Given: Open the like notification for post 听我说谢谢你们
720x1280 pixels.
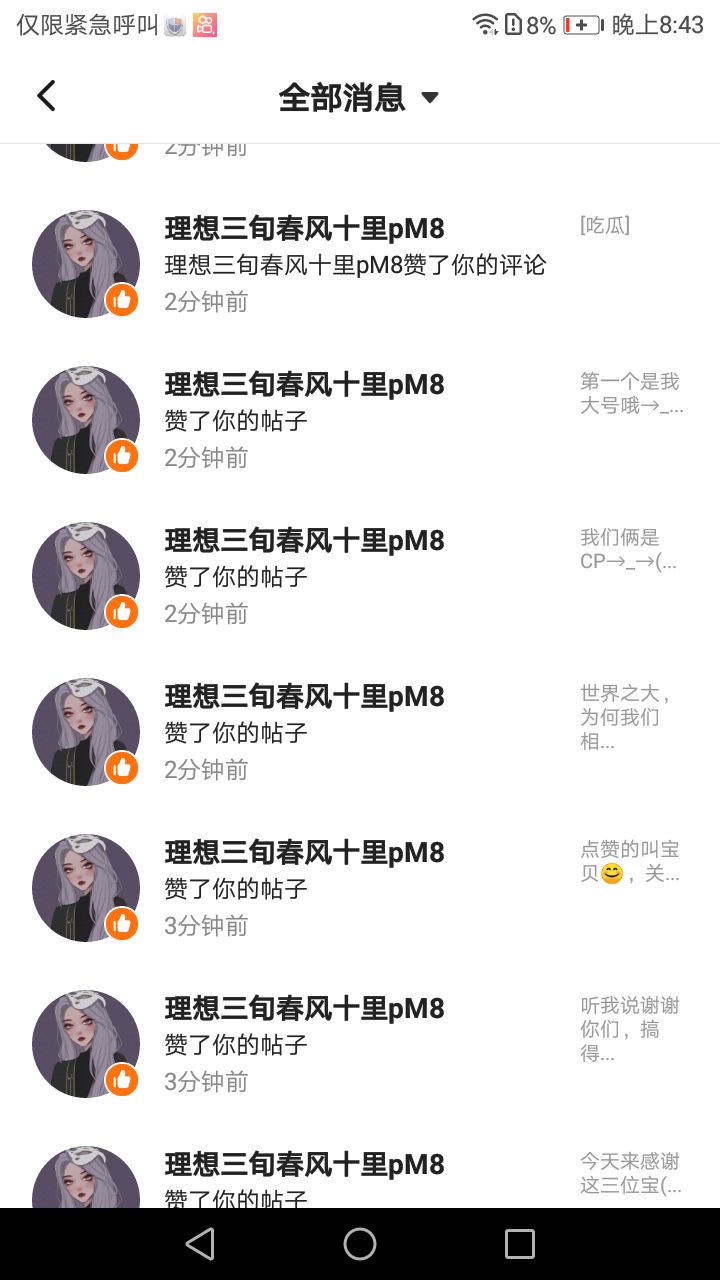Looking at the screenshot, I should tap(355, 1044).
